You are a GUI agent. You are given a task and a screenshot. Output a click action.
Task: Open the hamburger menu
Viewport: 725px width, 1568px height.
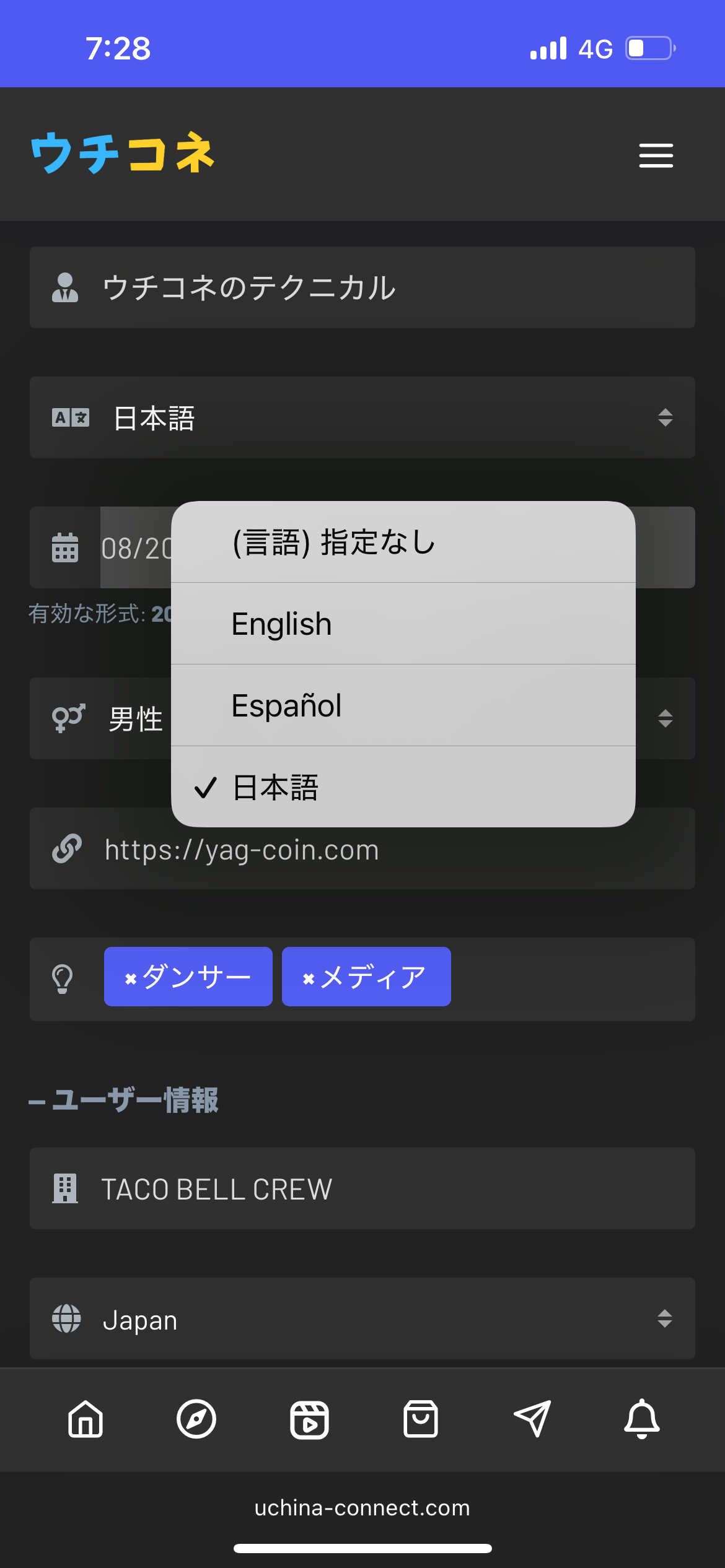coord(656,155)
